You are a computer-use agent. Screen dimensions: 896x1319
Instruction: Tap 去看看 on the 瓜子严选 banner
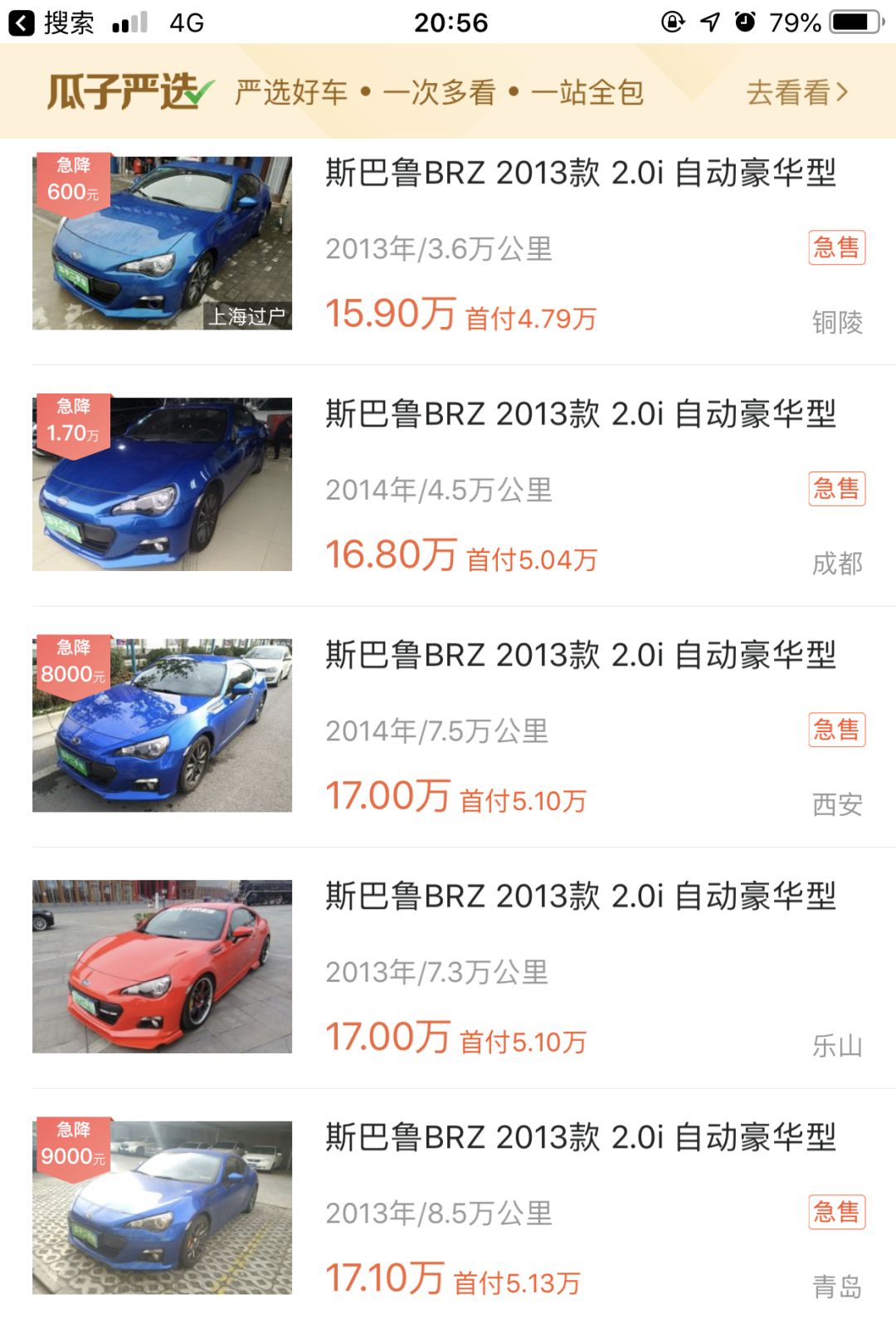coord(796,92)
